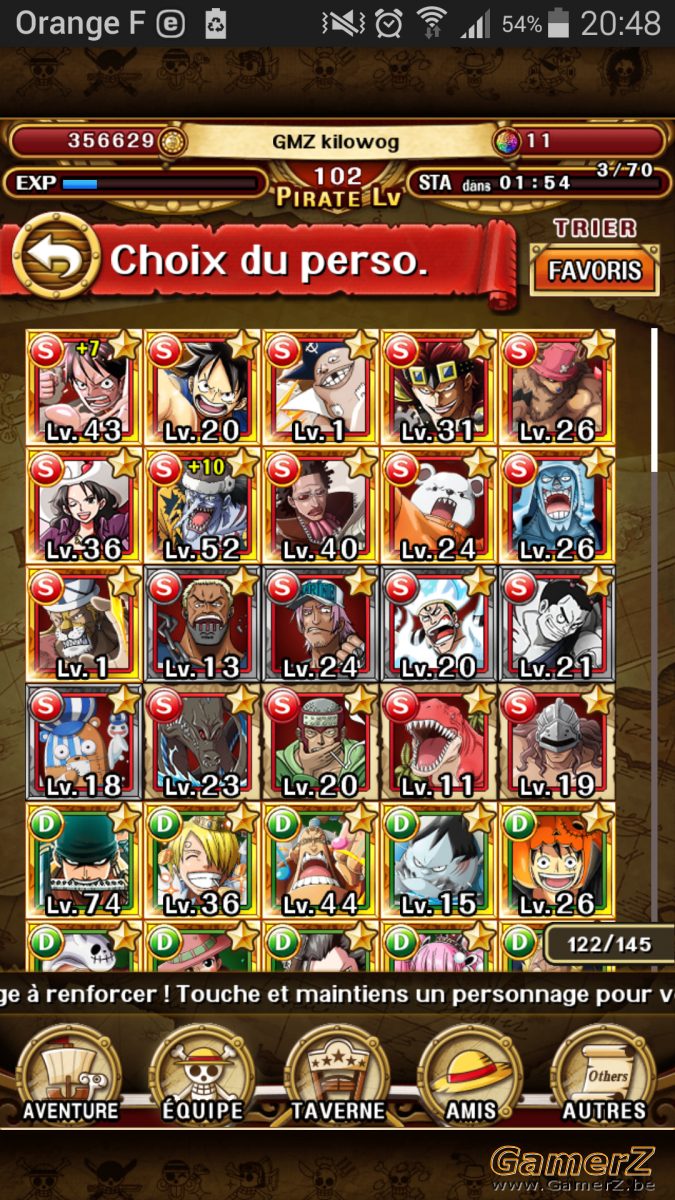
Task: Choose the Lv.52 character with +10
Action: point(203,506)
